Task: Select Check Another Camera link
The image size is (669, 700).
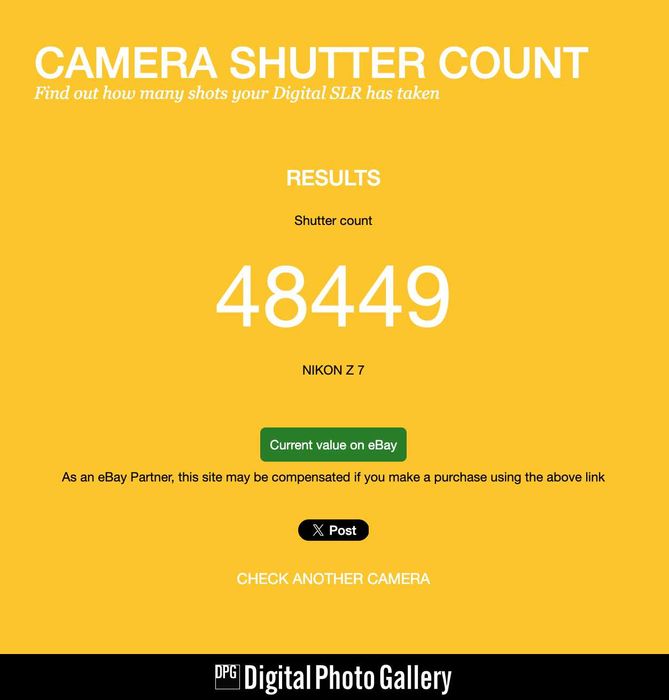Action: coord(333,579)
